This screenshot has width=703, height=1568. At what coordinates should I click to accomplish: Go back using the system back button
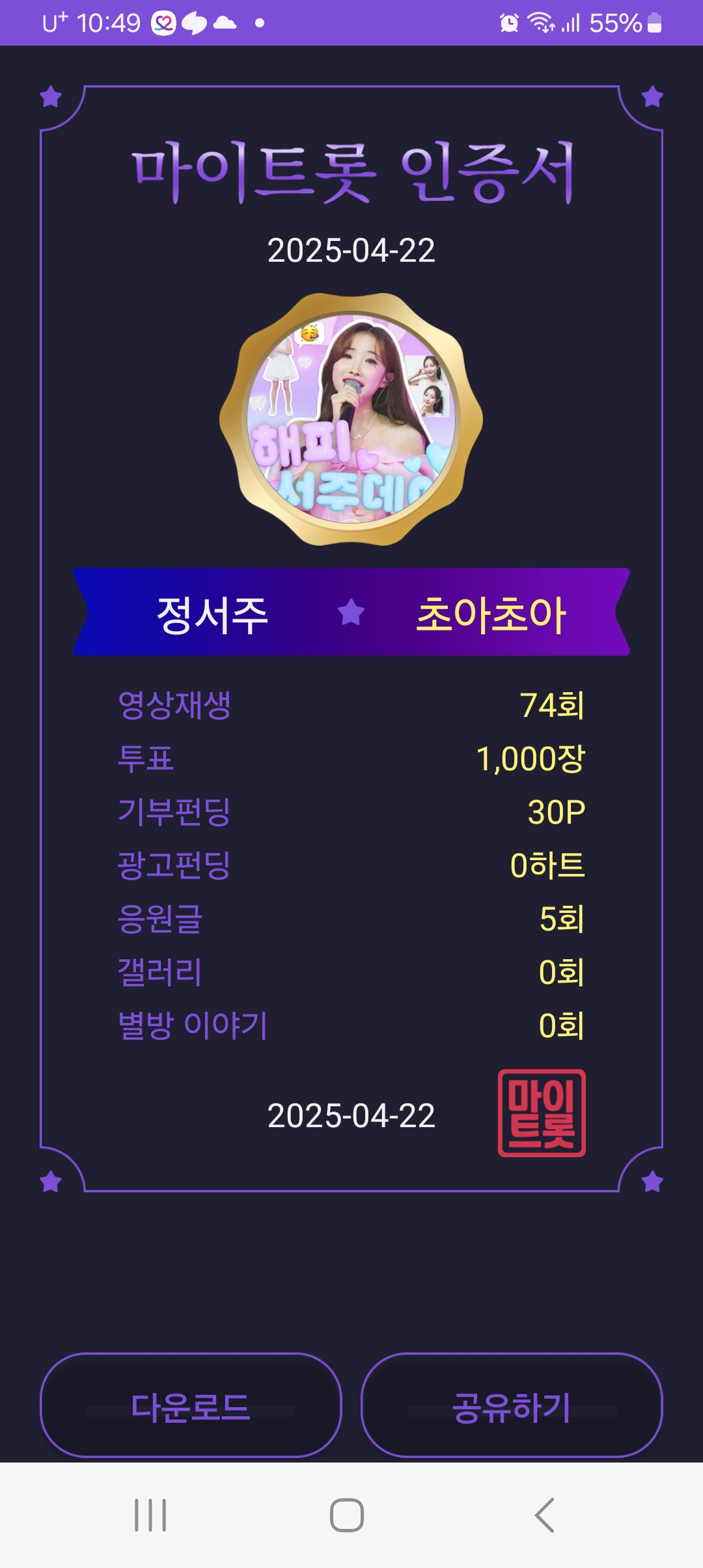[x=544, y=1515]
